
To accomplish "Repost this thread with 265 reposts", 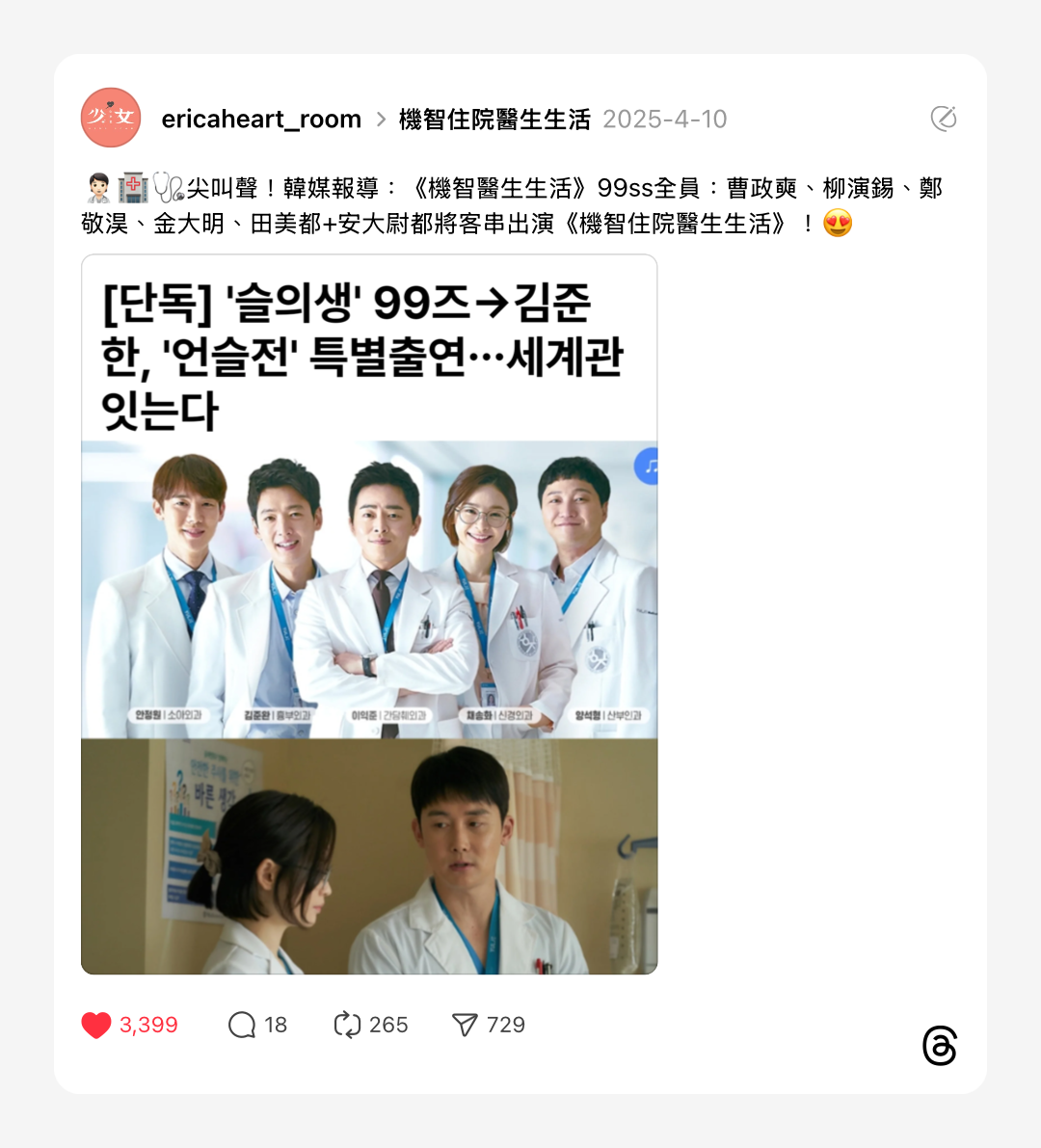I will [x=347, y=1025].
